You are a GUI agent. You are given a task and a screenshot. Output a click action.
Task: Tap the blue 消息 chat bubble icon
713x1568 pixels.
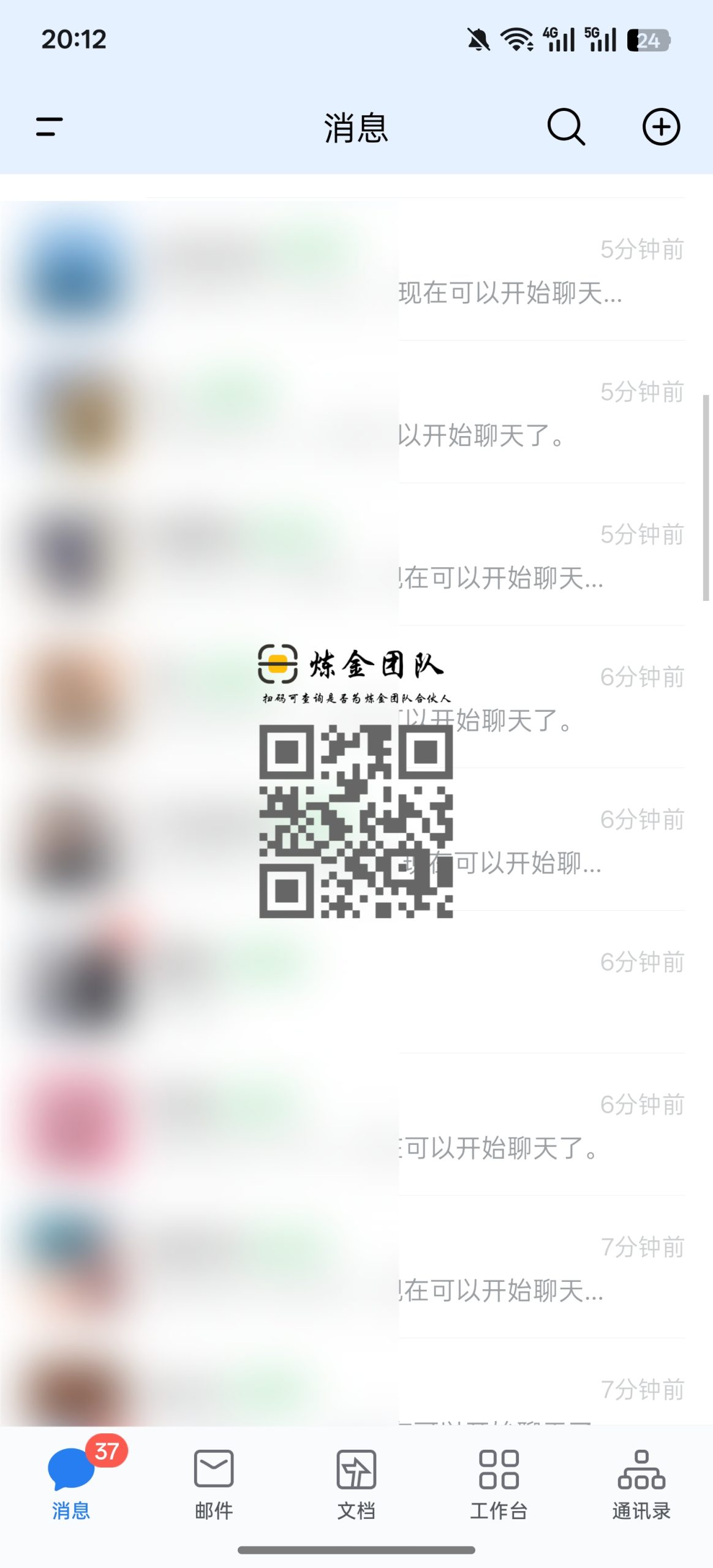[x=70, y=1468]
